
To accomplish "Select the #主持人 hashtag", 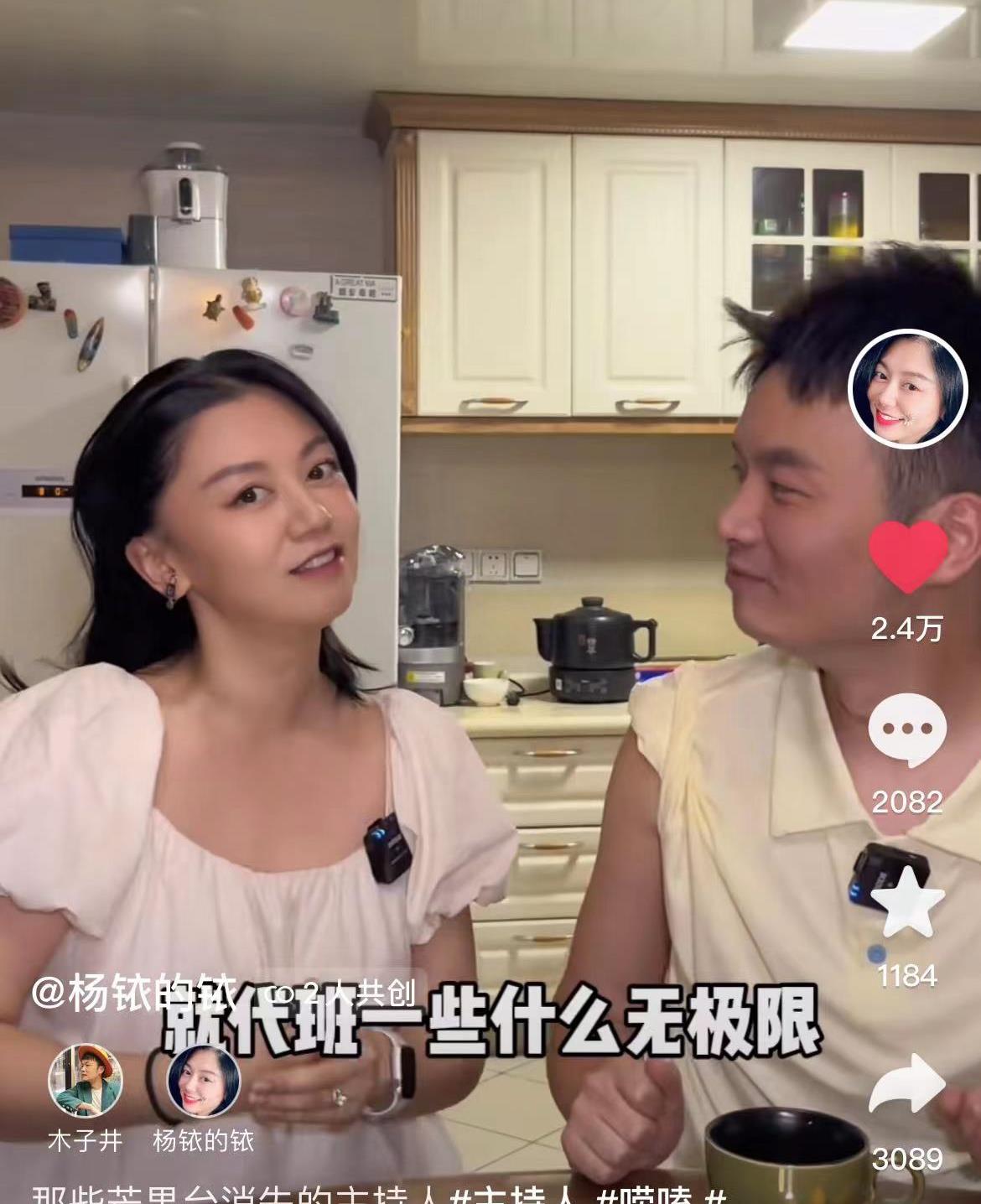I will point(520,1197).
